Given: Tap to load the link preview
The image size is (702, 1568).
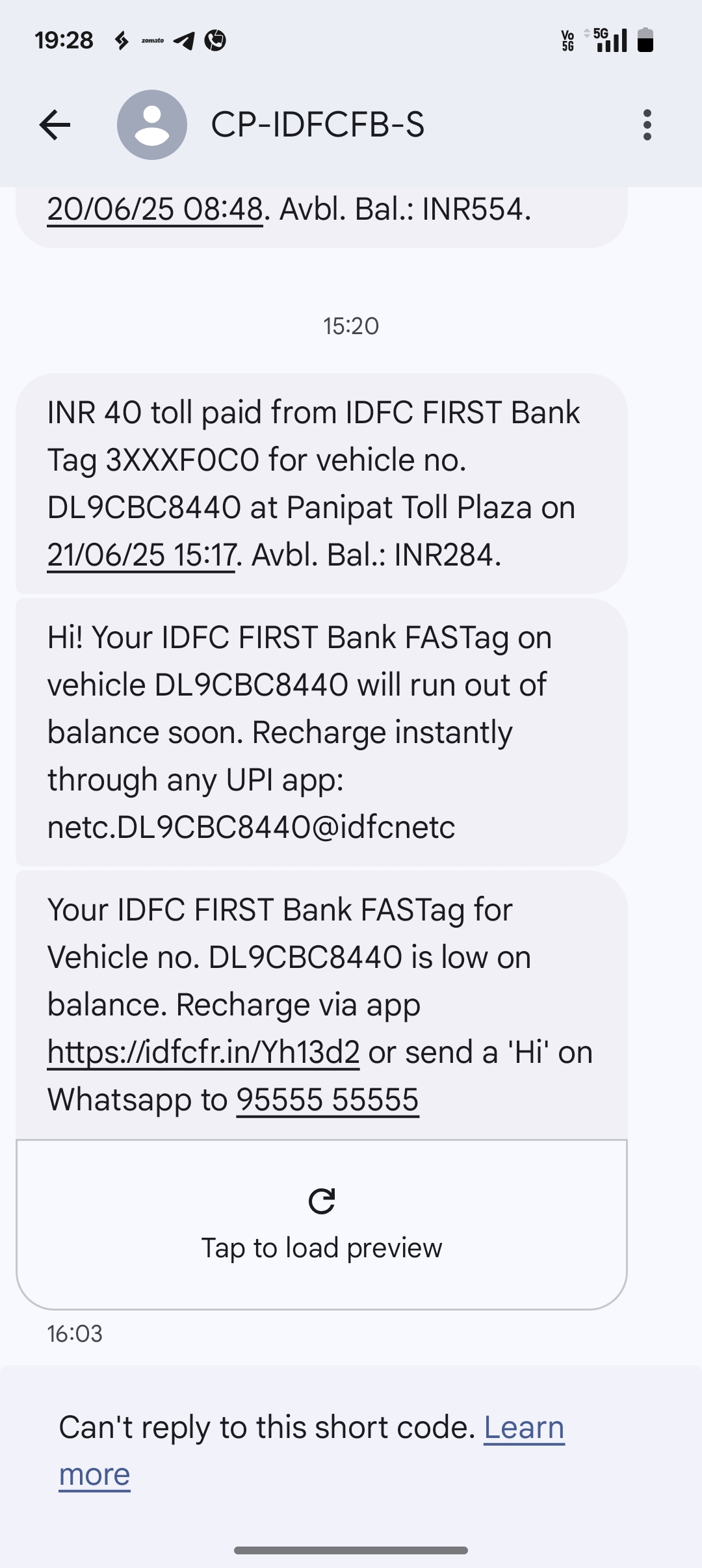Looking at the screenshot, I should 322,1224.
